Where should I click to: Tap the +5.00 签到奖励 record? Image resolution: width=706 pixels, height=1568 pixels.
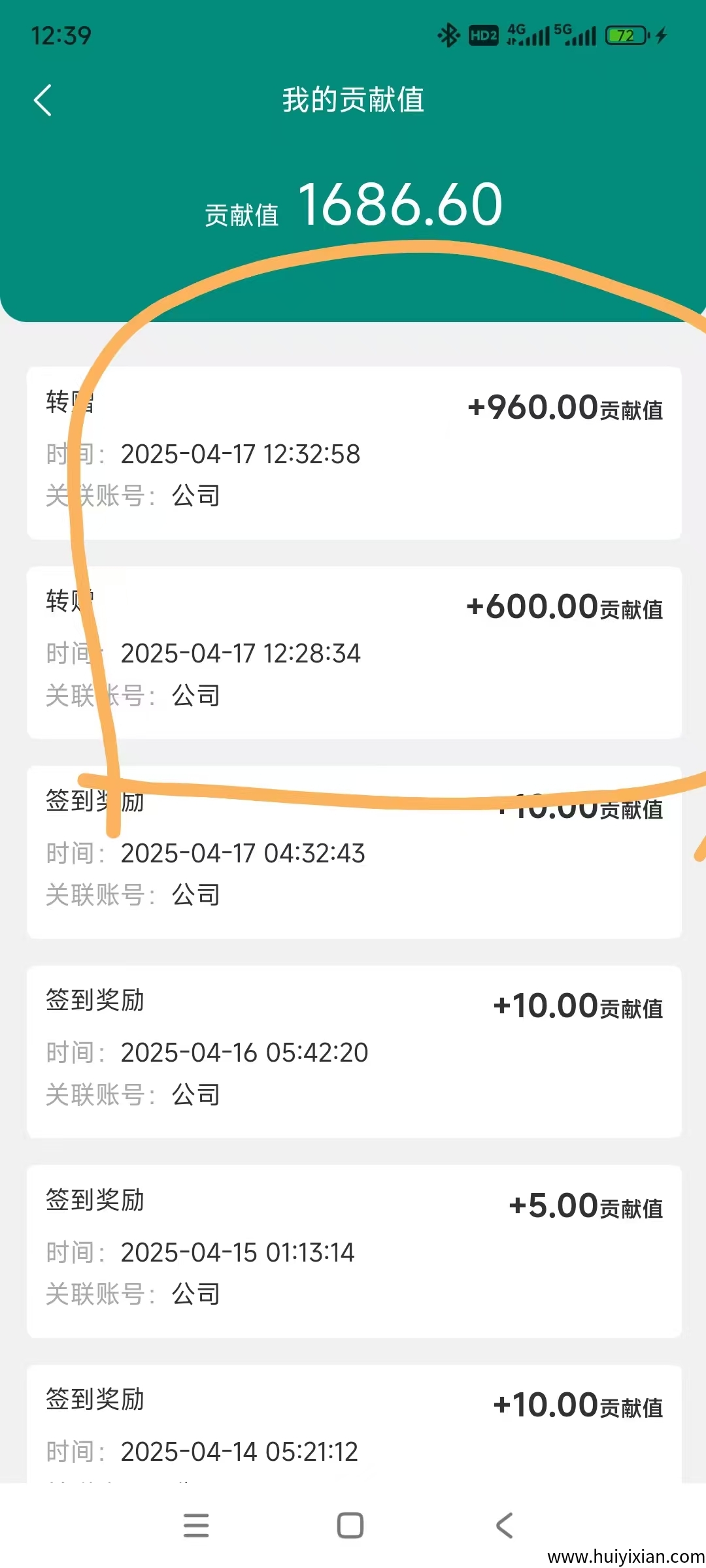point(353,1248)
